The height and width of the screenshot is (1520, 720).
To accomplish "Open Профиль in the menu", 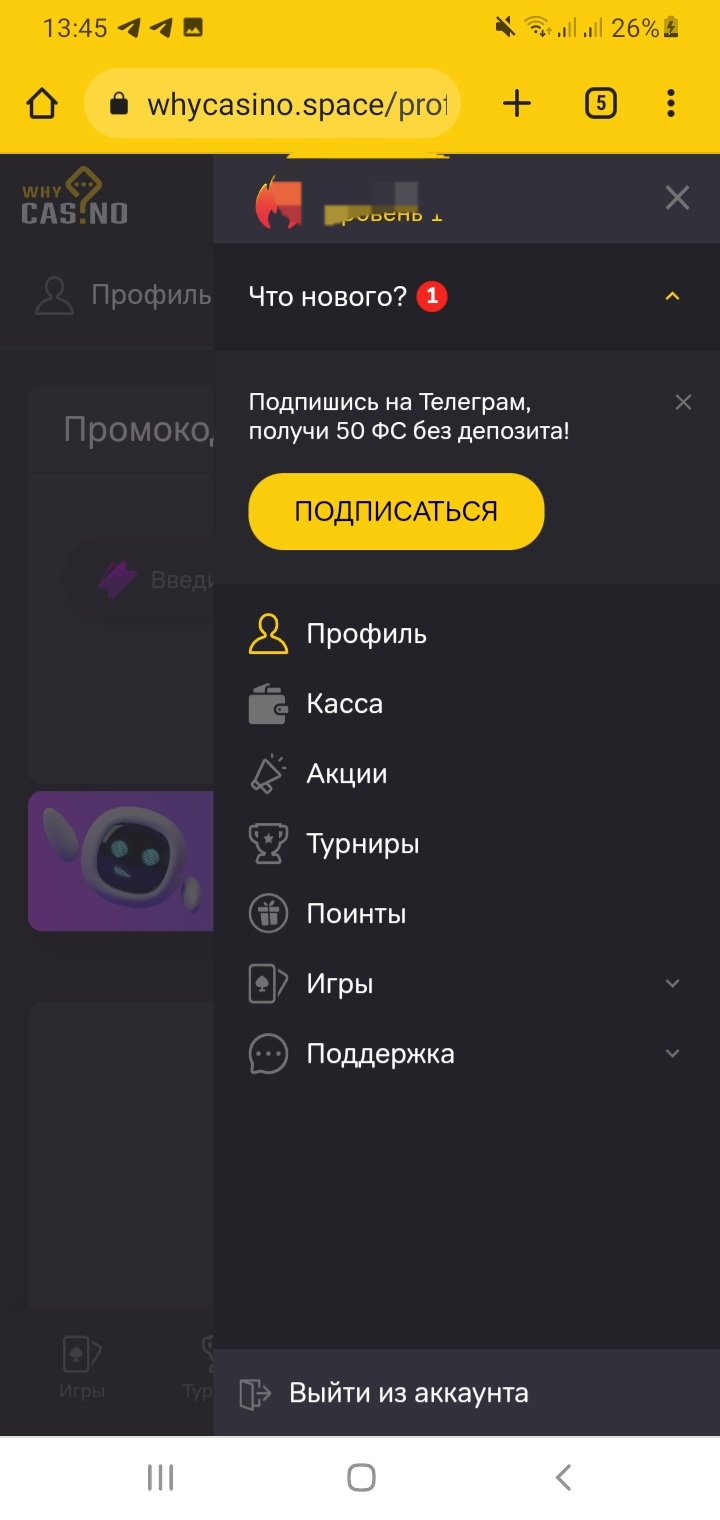I will pos(366,634).
